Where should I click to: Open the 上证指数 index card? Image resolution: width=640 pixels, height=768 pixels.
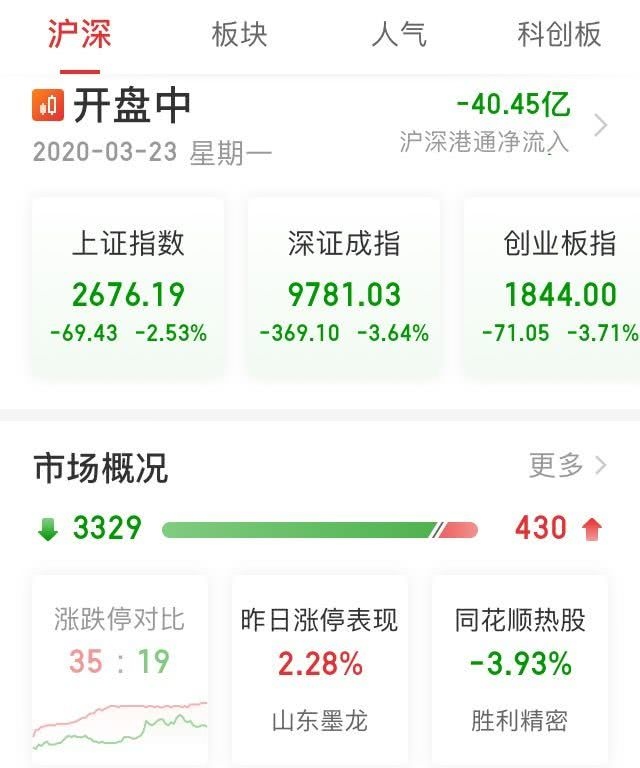pyautogui.click(x=128, y=288)
